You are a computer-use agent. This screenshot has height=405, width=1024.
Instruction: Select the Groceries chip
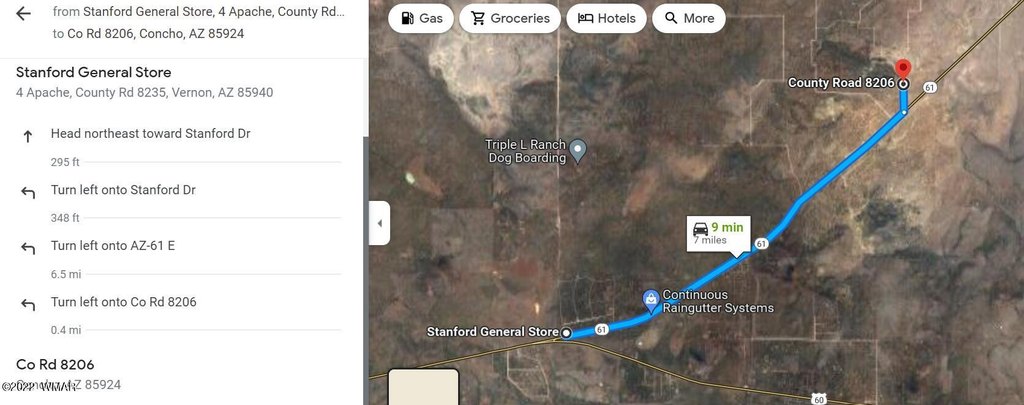point(510,18)
